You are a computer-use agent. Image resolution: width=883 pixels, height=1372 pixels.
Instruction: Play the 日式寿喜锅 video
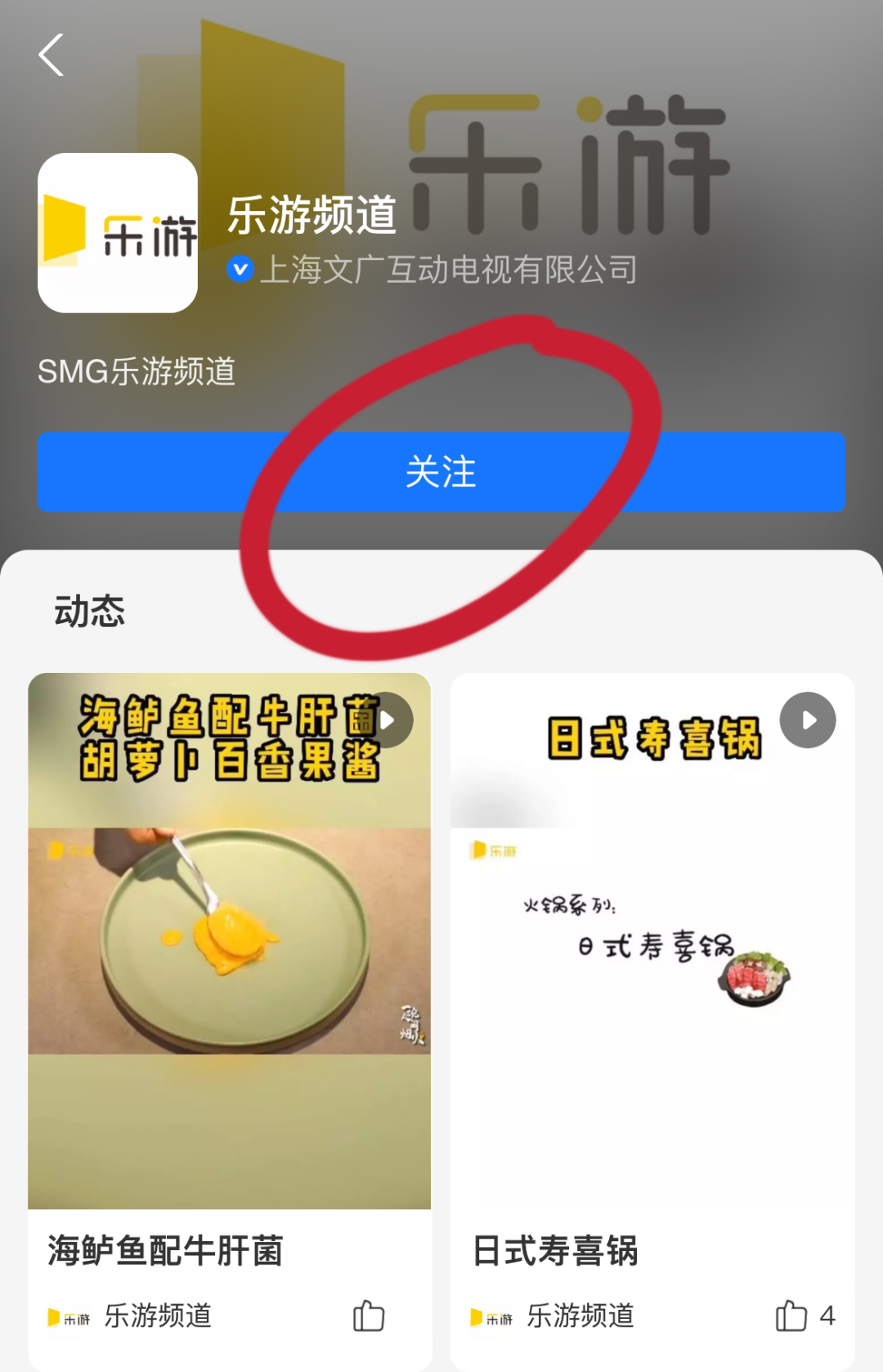coord(808,720)
